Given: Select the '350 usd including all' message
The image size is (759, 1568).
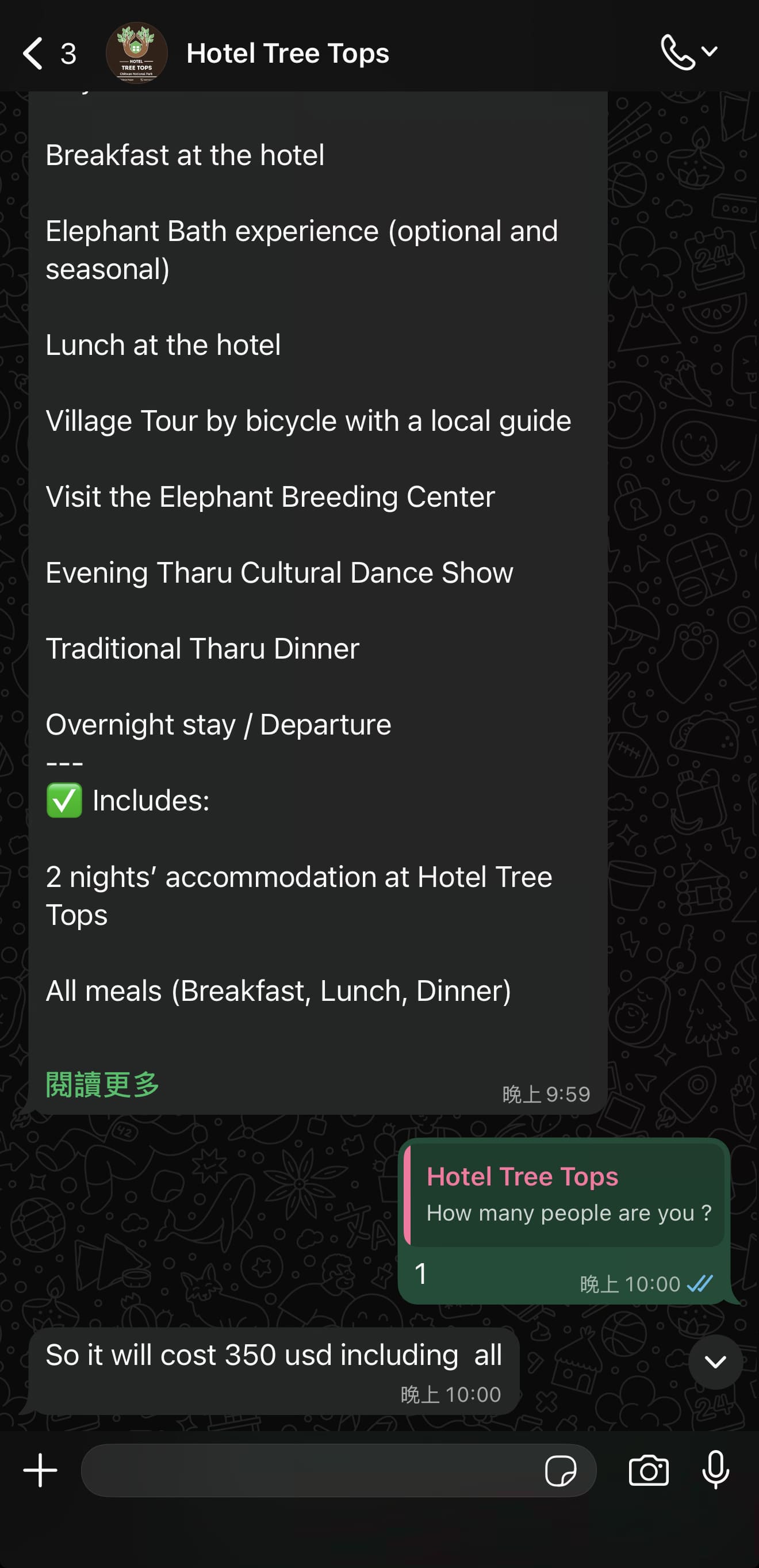Looking at the screenshot, I should pyautogui.click(x=273, y=1355).
